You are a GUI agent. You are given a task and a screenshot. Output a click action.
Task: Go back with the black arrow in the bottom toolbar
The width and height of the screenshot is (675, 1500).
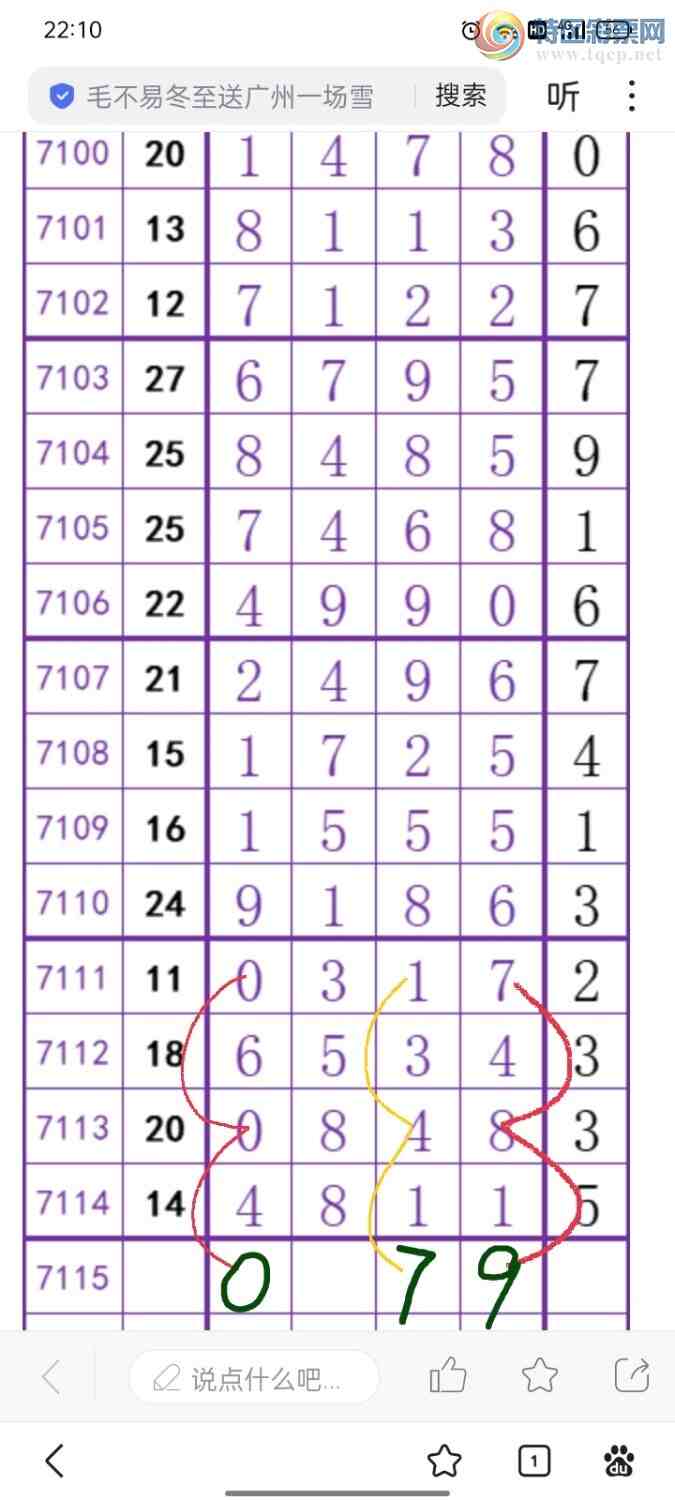click(56, 1461)
